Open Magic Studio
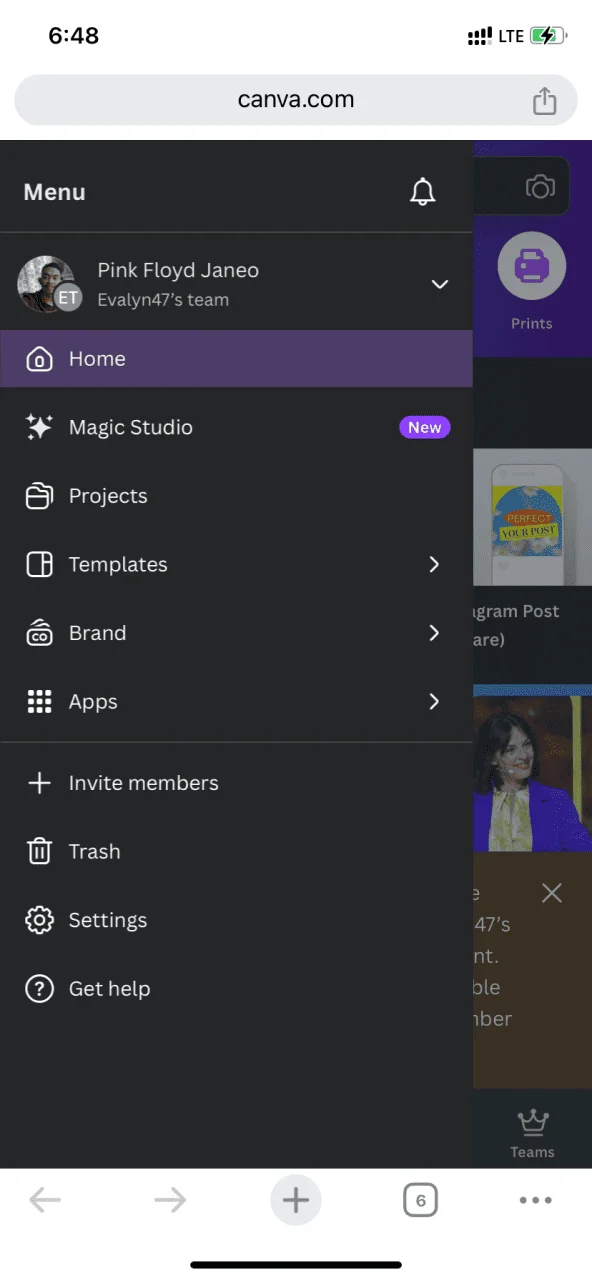The image size is (592, 1280). pos(236,428)
